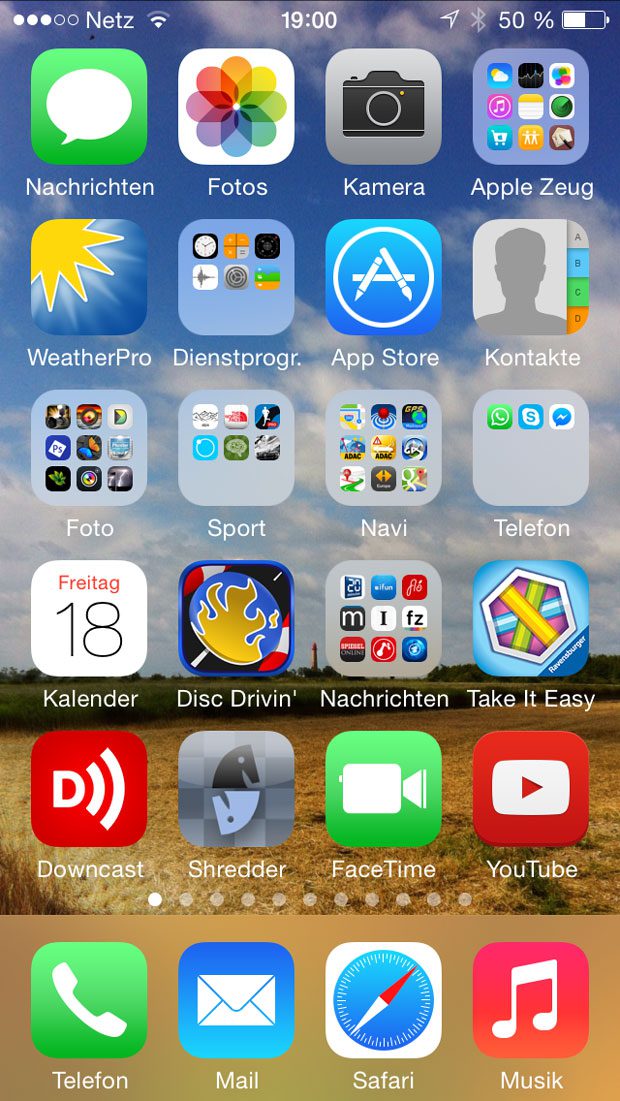Open the Apple Zeug folder

point(531,107)
